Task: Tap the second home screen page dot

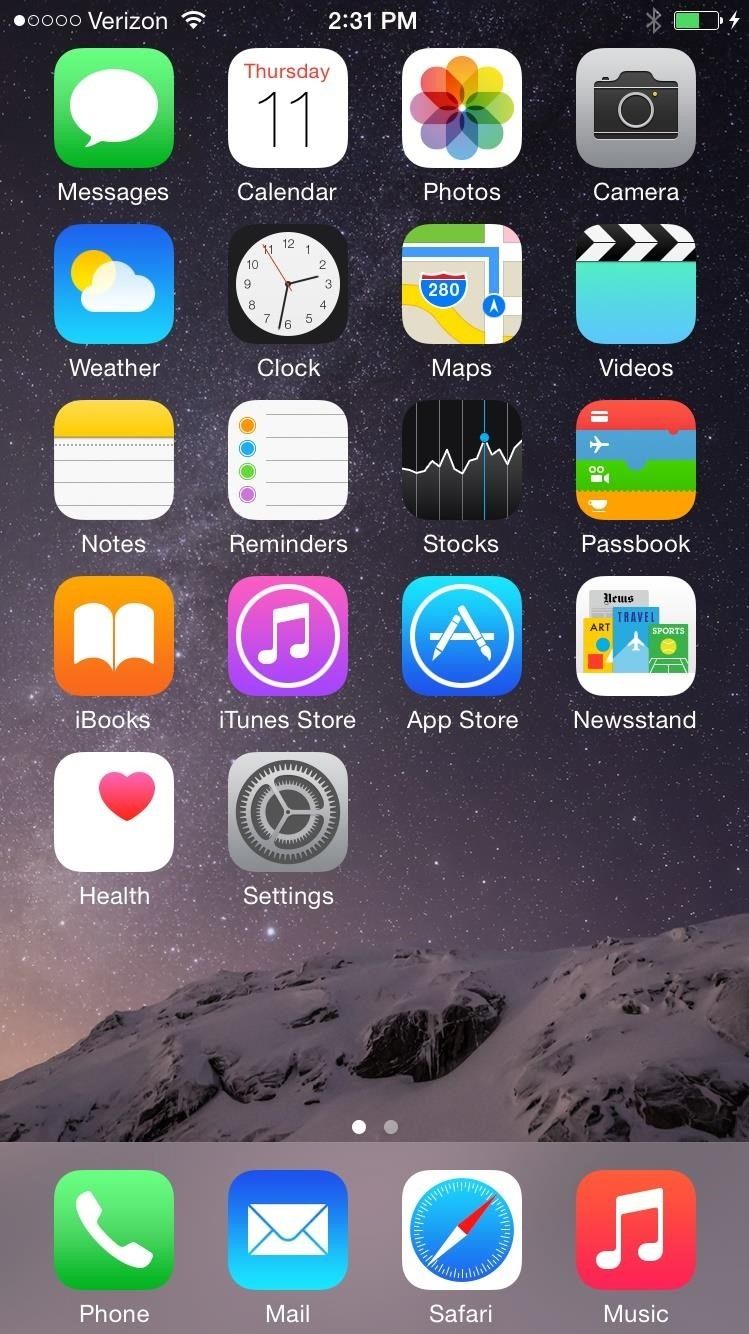Action: pos(389,1127)
